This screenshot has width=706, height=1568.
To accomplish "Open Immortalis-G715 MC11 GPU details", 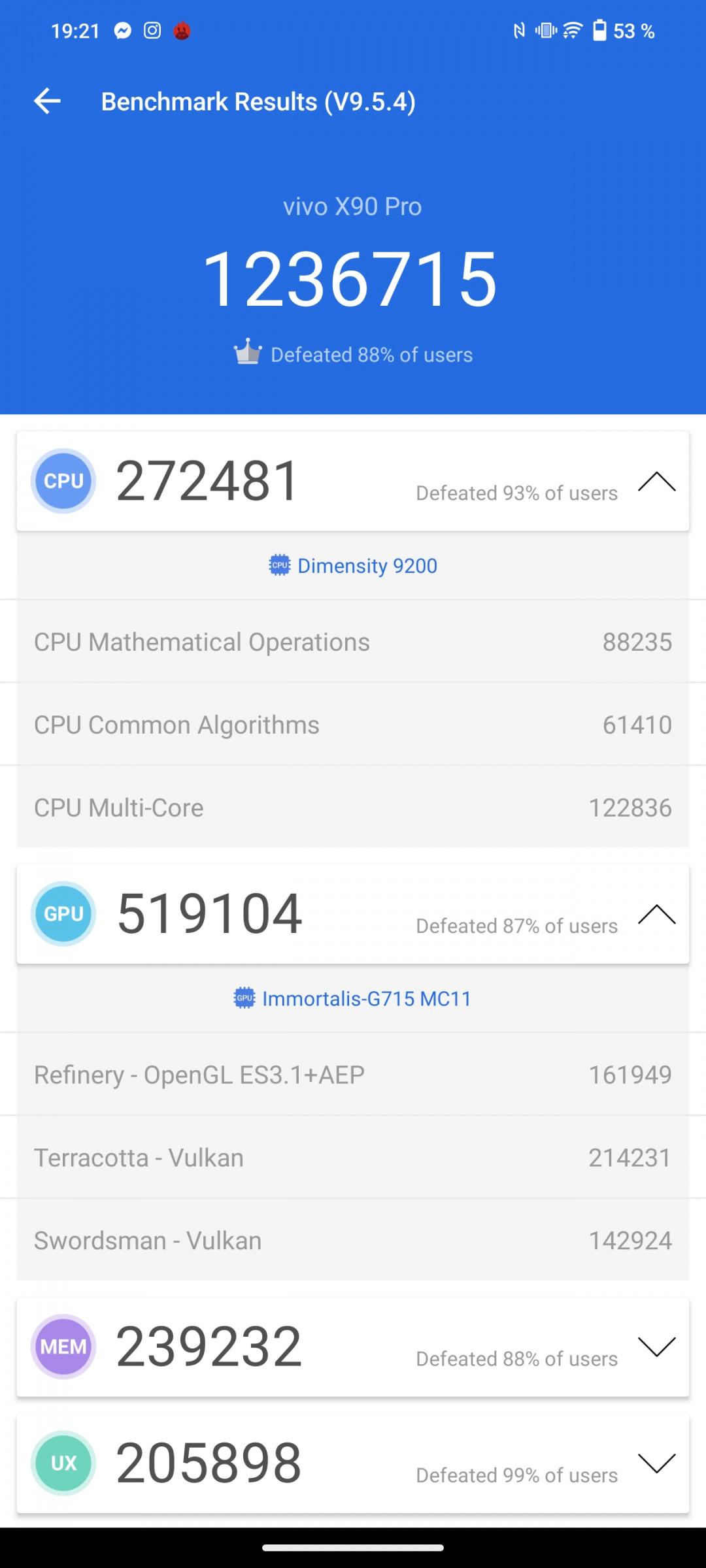I will (x=353, y=998).
